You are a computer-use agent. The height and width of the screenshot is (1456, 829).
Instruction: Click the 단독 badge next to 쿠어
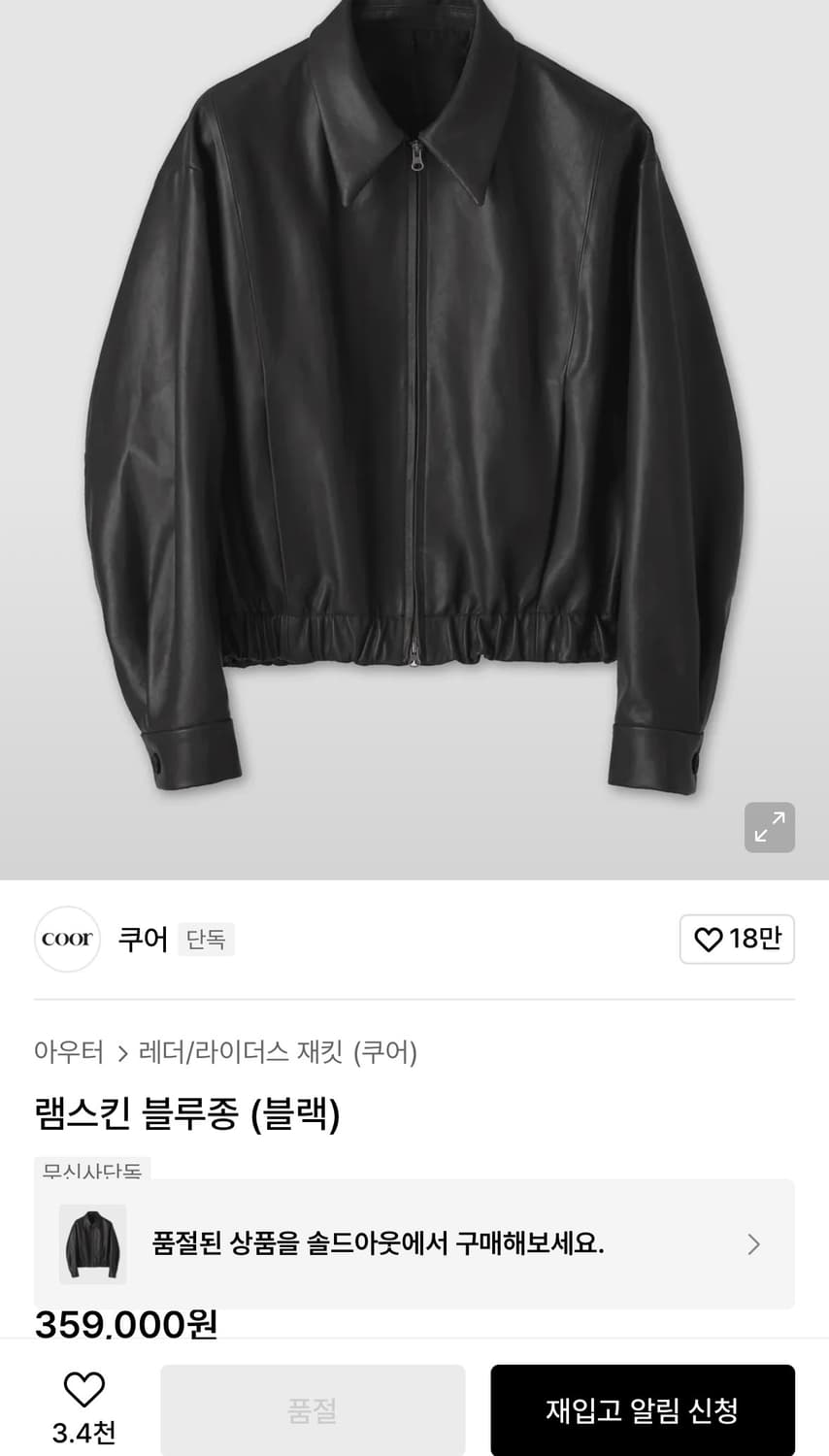[206, 942]
